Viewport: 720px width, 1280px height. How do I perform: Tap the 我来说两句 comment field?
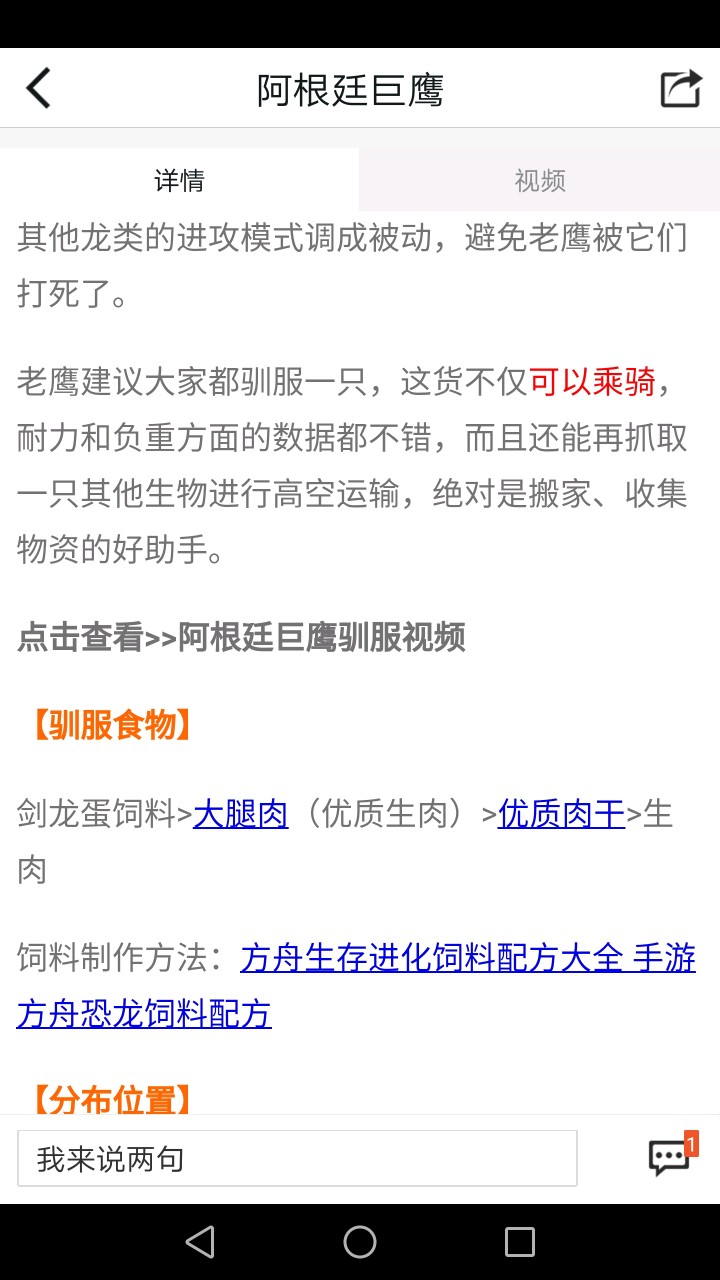297,1159
